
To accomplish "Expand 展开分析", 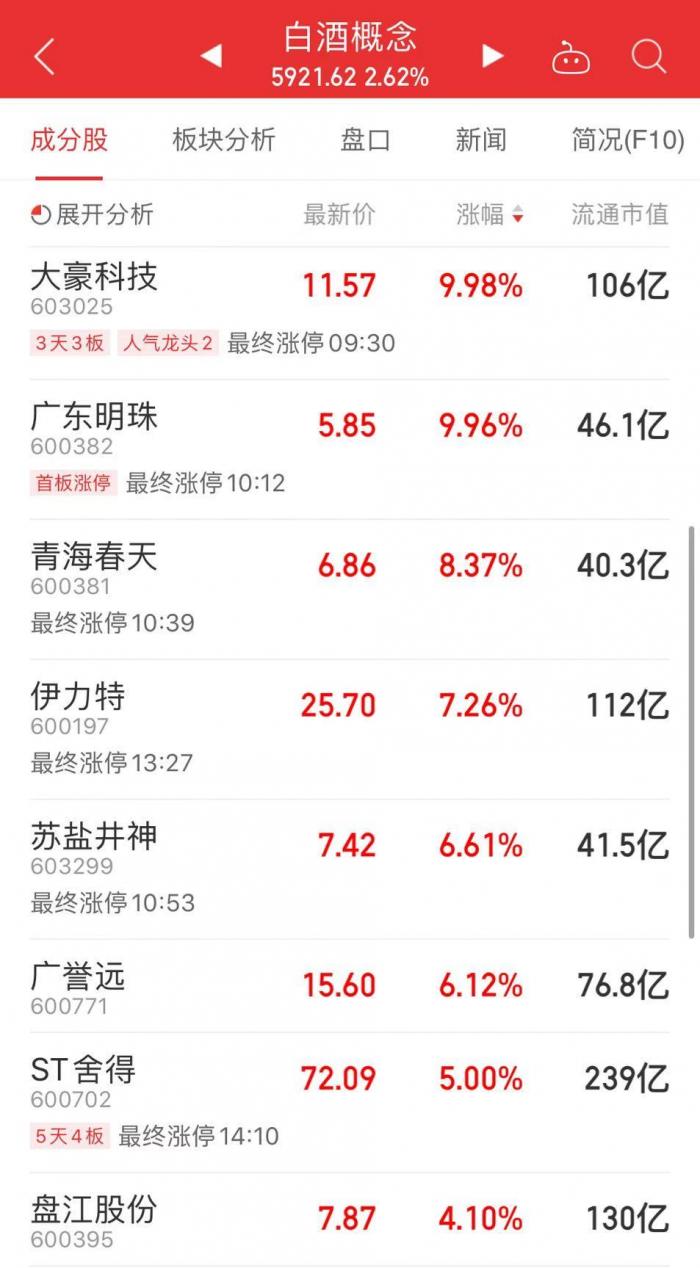I will point(92,214).
